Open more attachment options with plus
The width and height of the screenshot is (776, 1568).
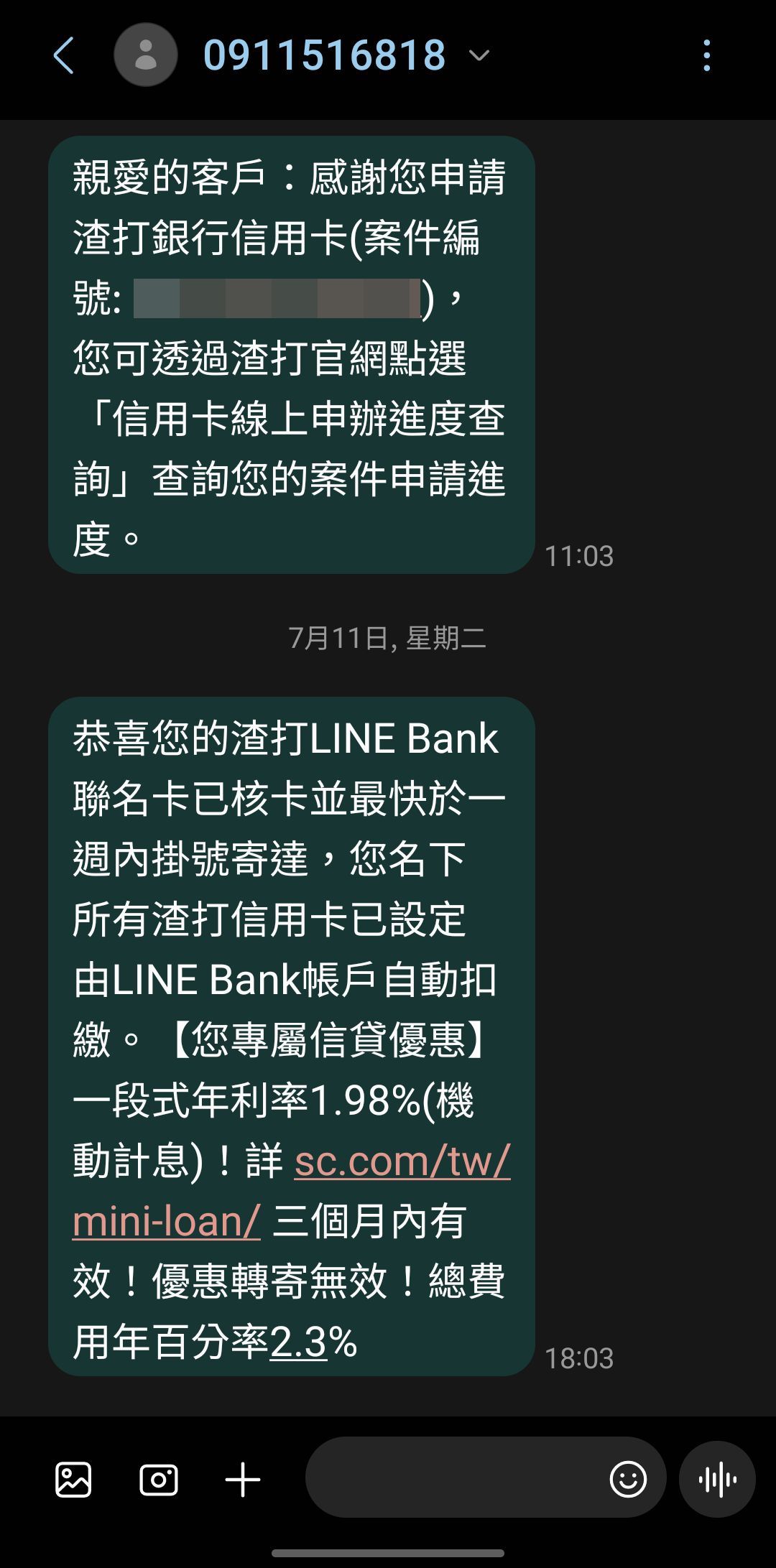[x=243, y=1480]
